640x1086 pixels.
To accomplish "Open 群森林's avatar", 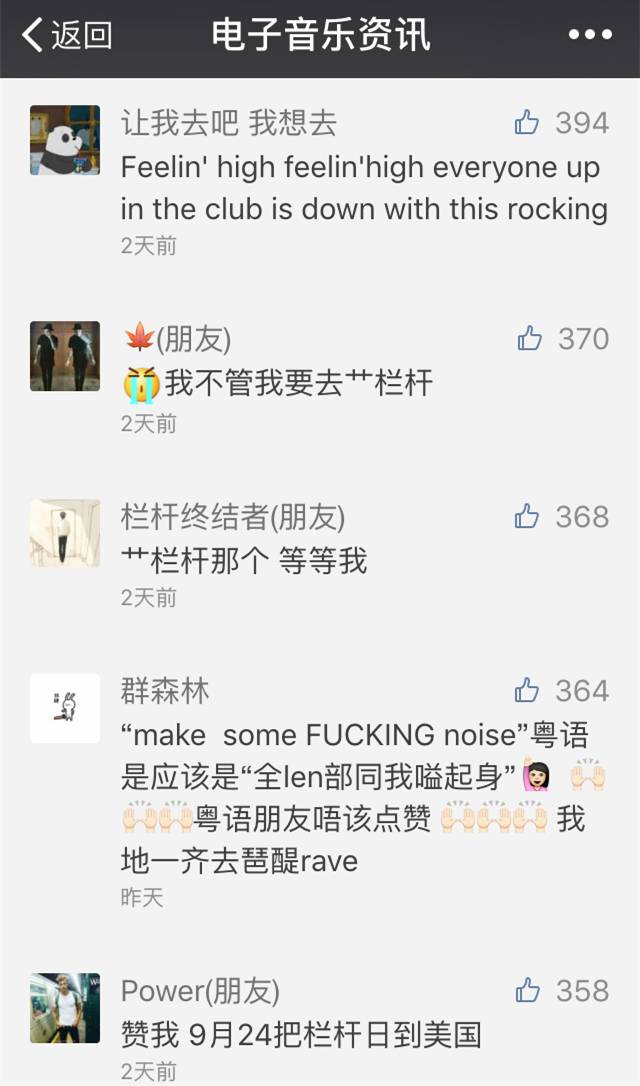I will [x=65, y=708].
